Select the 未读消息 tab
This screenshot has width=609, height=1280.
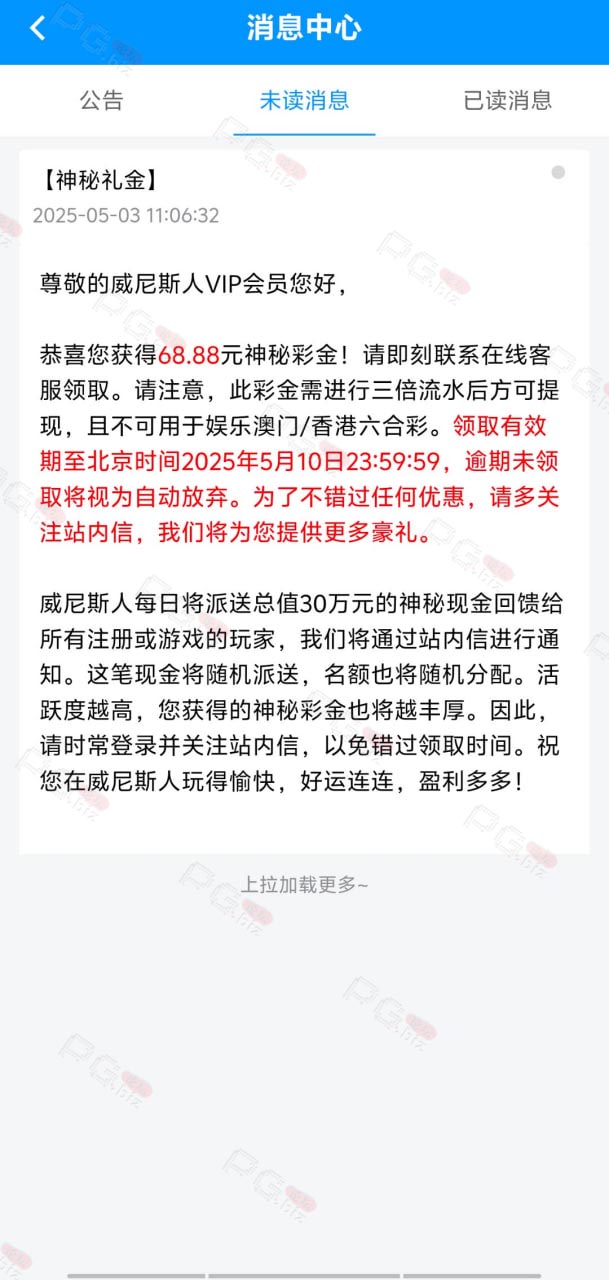[x=304, y=100]
